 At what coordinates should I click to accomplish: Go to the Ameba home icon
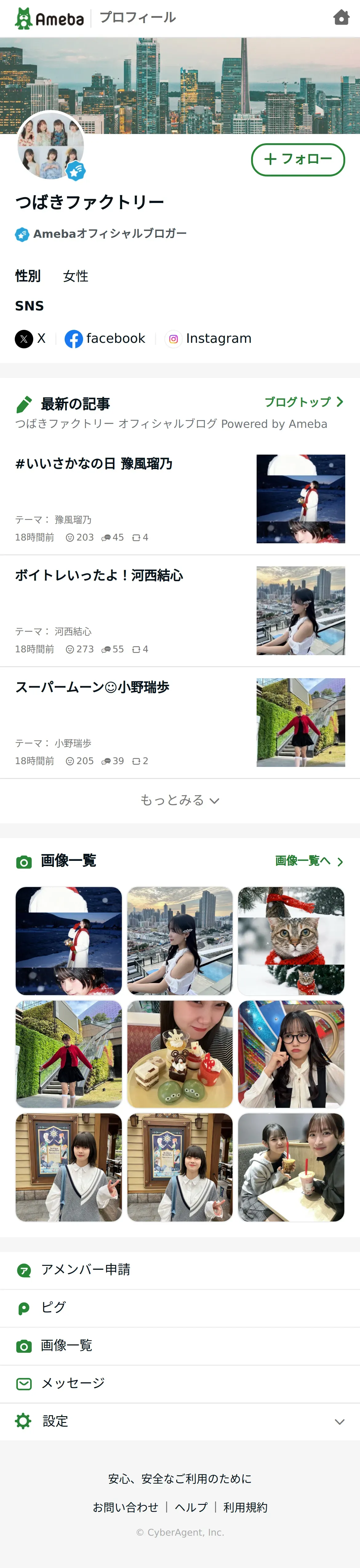point(341,18)
